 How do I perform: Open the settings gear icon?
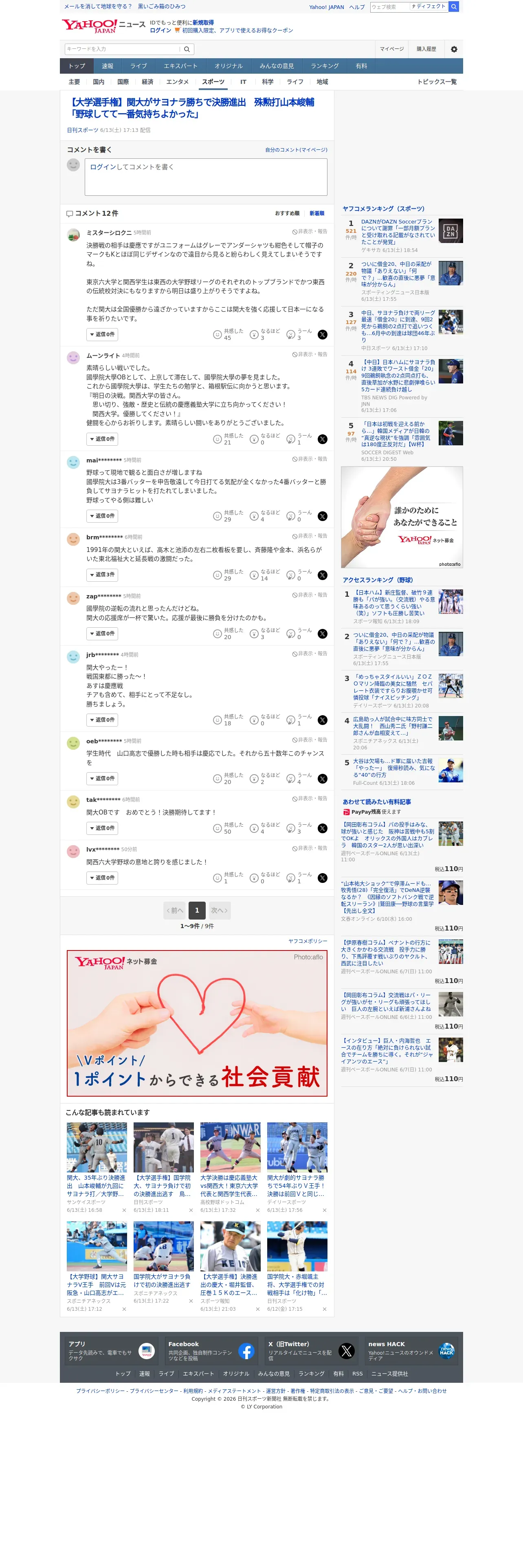point(453,49)
